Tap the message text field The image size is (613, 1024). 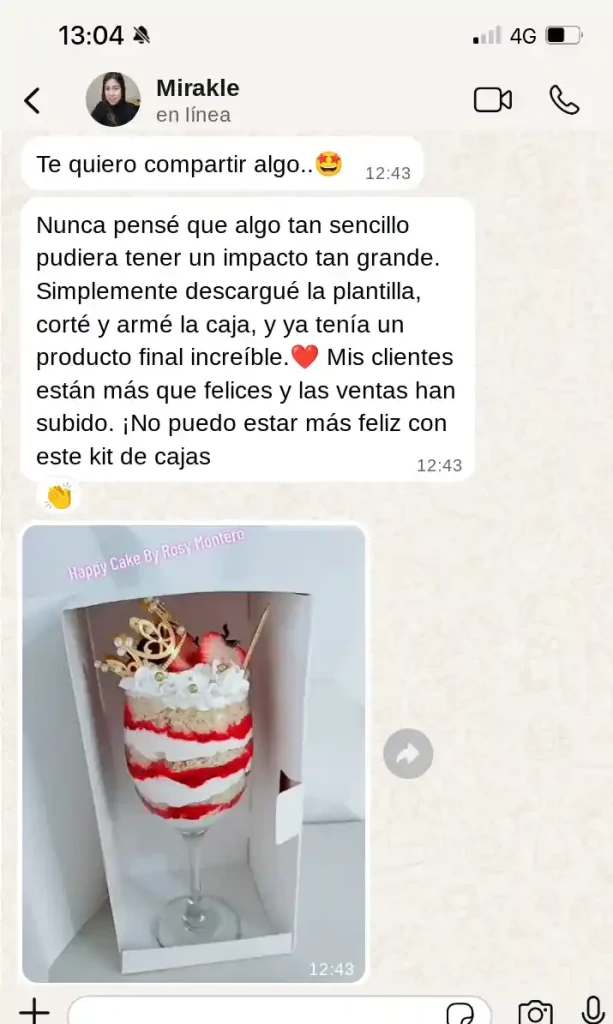click(x=250, y=1012)
